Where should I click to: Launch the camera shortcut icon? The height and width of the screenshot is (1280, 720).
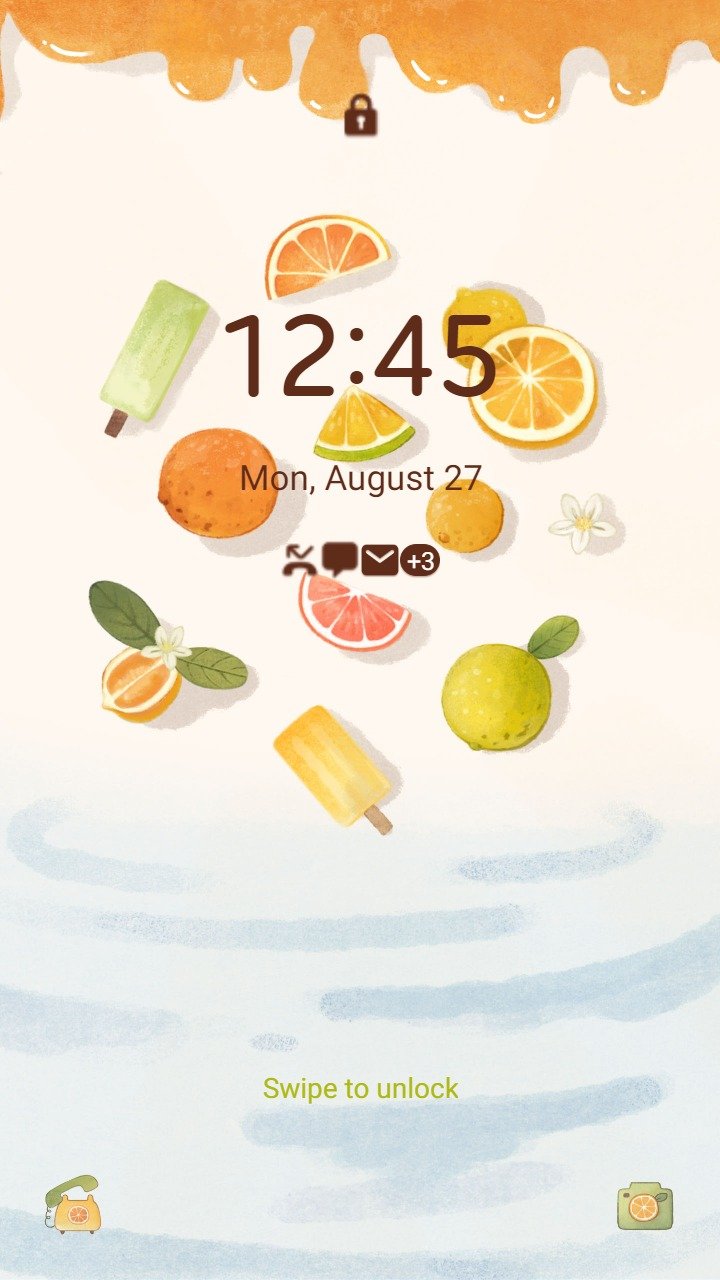click(645, 1205)
